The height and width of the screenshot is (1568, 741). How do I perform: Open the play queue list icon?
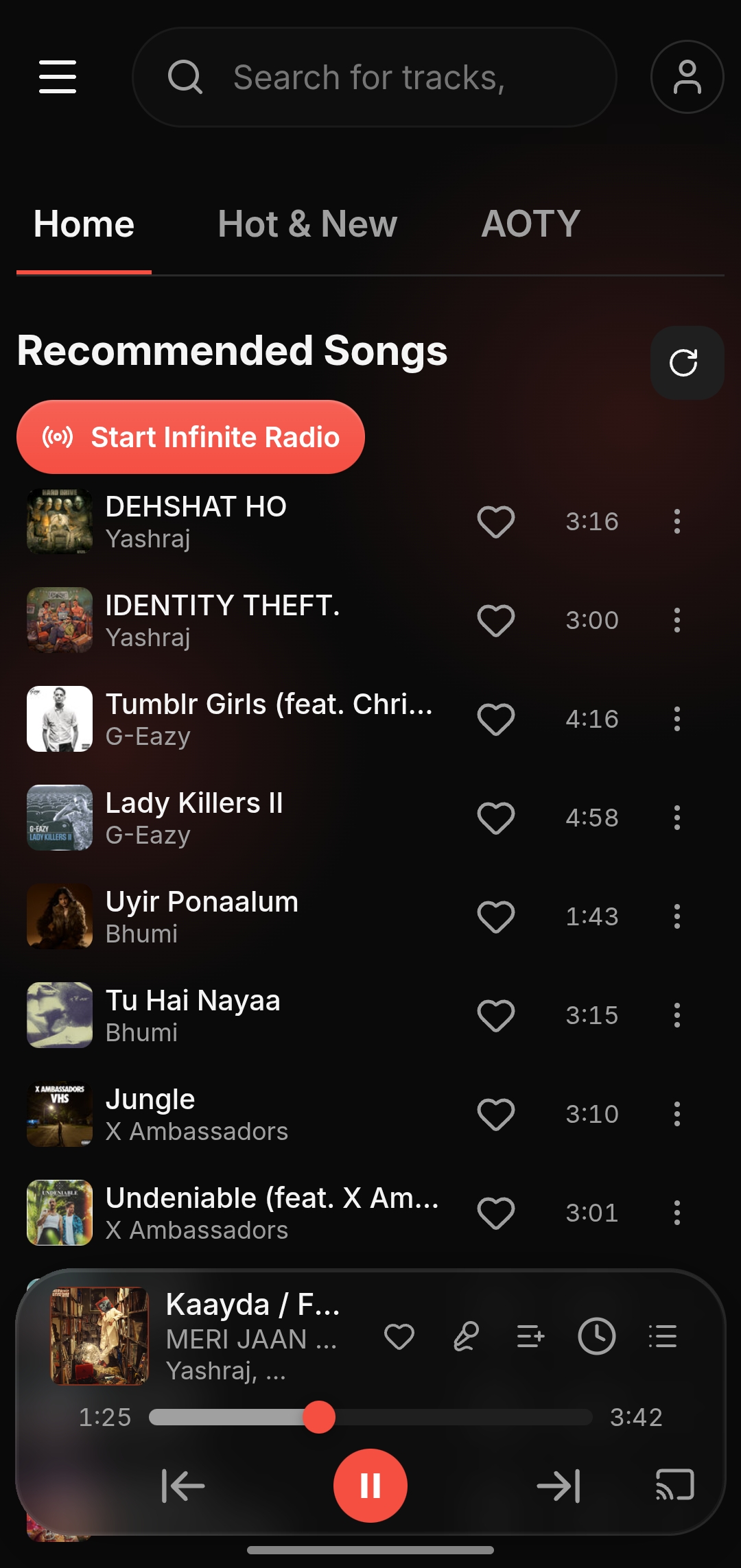pyautogui.click(x=663, y=1336)
